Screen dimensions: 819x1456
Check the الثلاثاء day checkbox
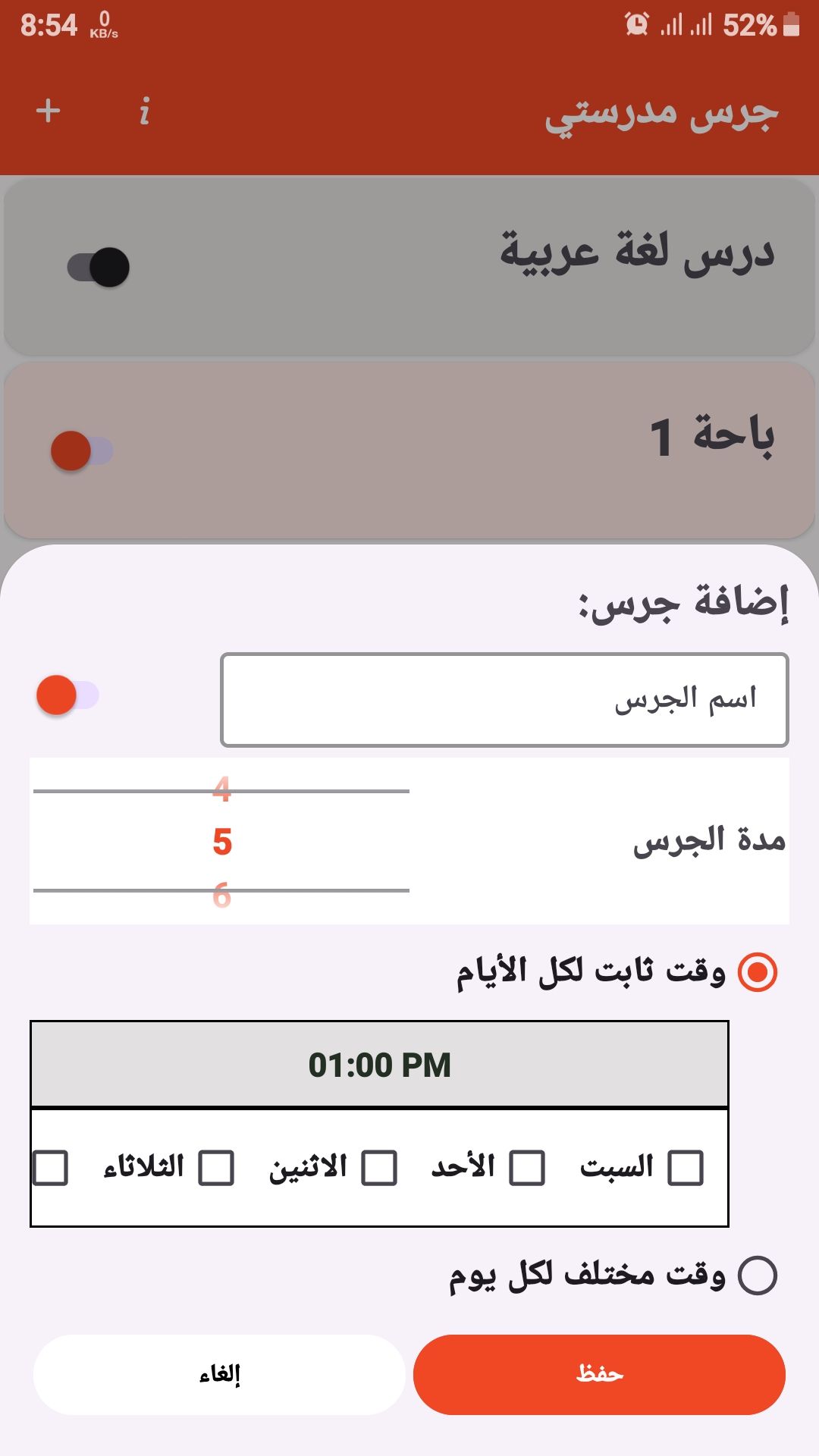216,1168
